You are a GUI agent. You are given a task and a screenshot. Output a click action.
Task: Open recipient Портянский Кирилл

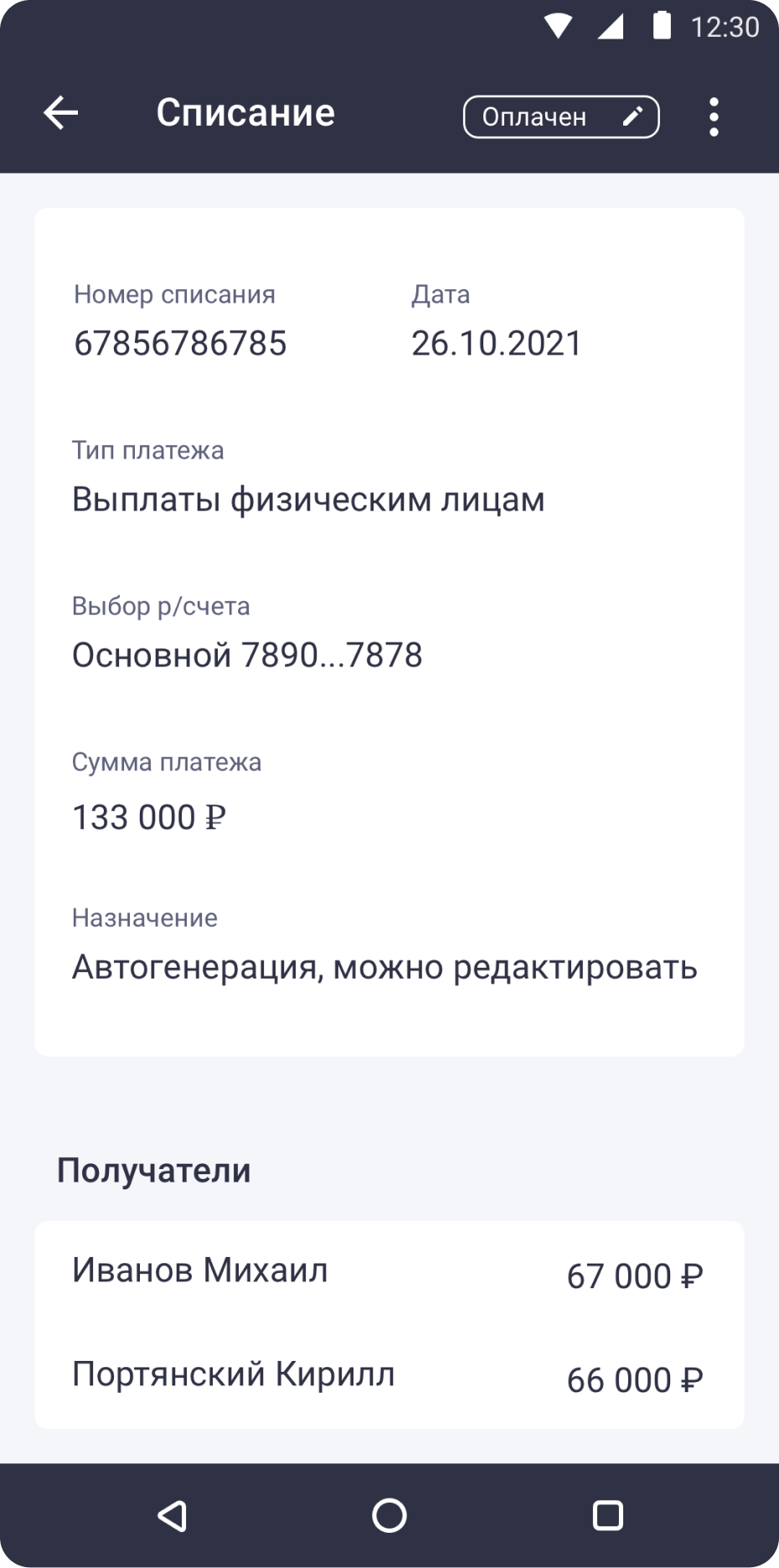(389, 1377)
